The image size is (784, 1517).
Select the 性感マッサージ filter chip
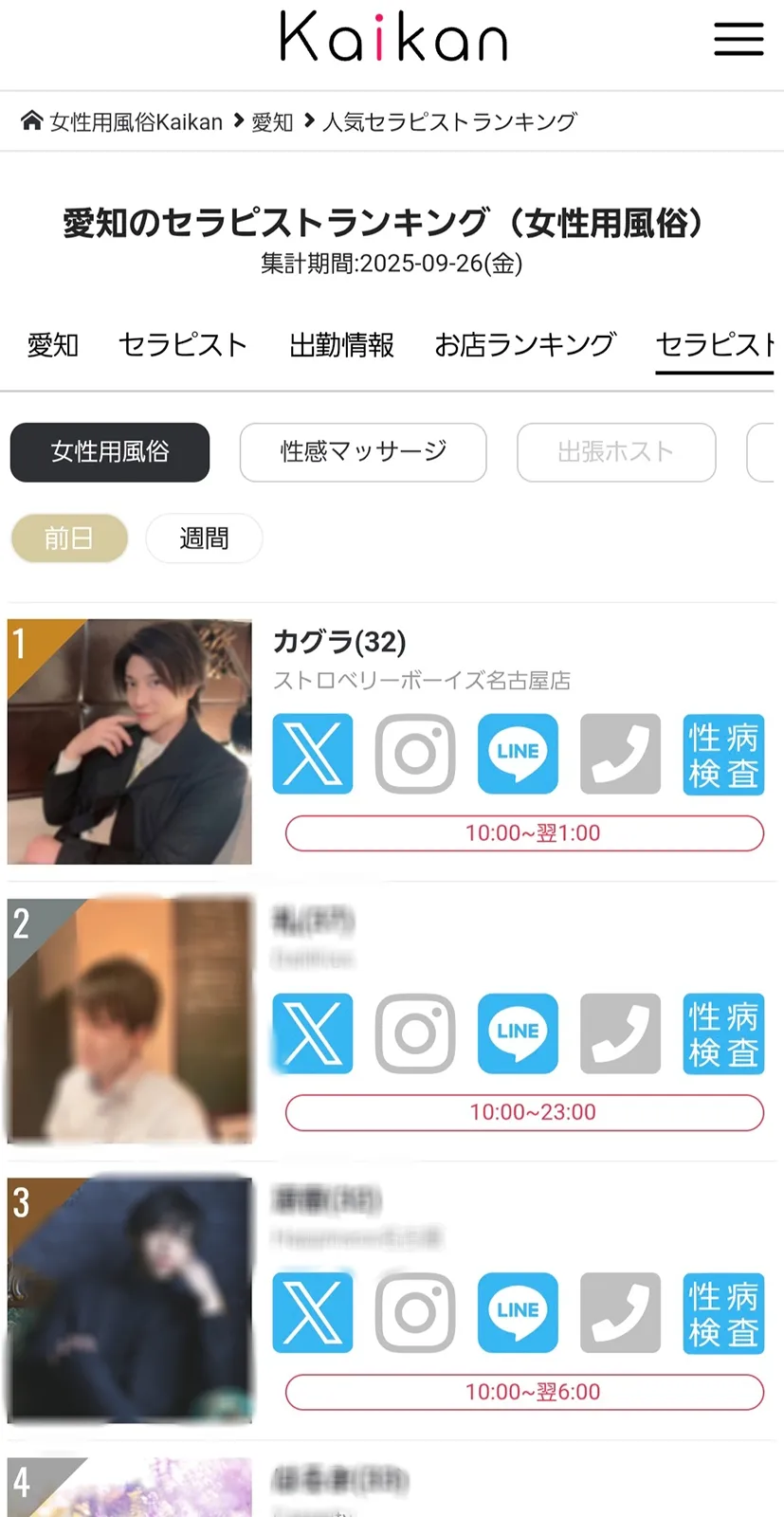pyautogui.click(x=363, y=452)
